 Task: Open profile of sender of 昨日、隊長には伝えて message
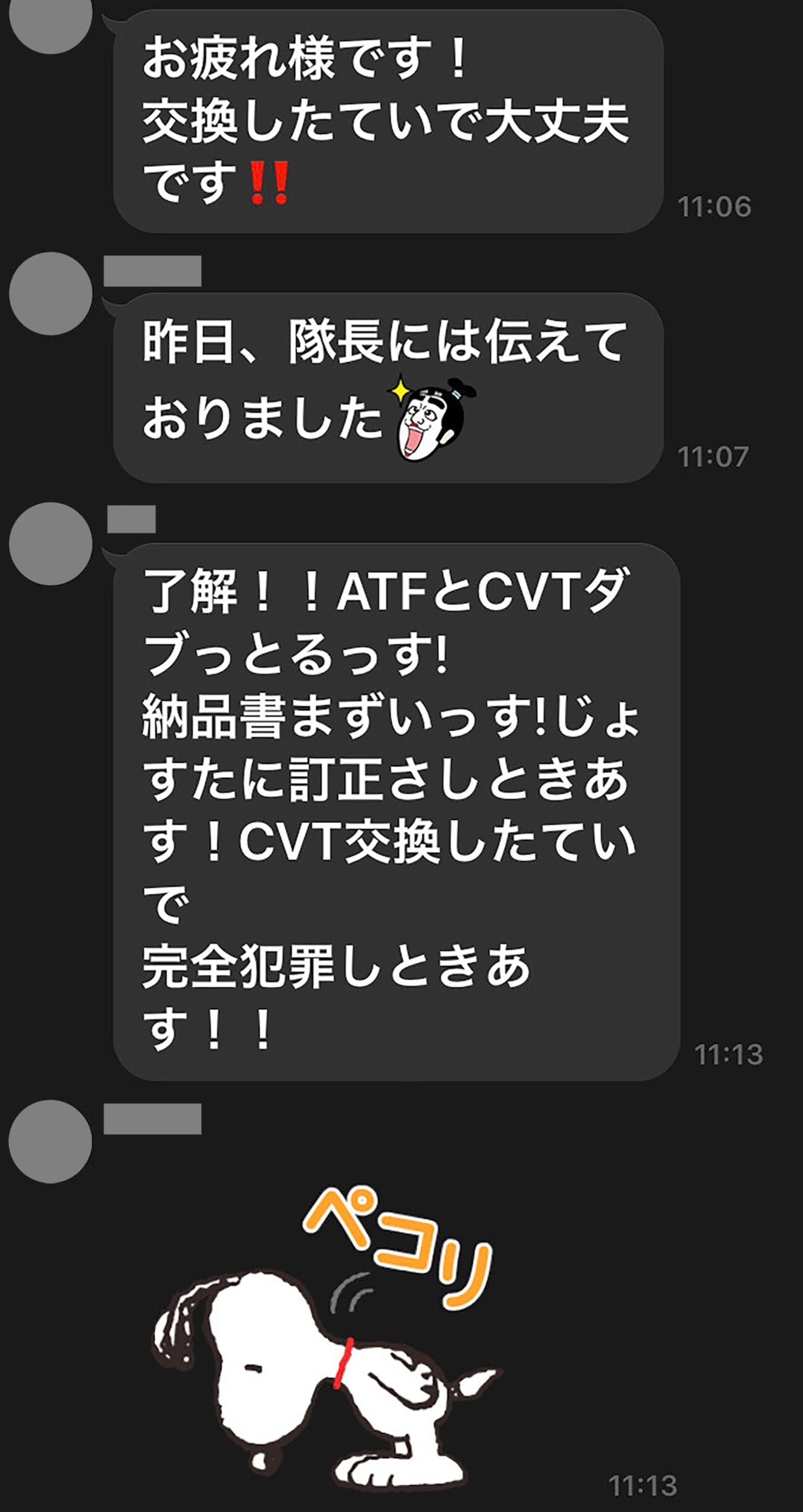(x=51, y=294)
